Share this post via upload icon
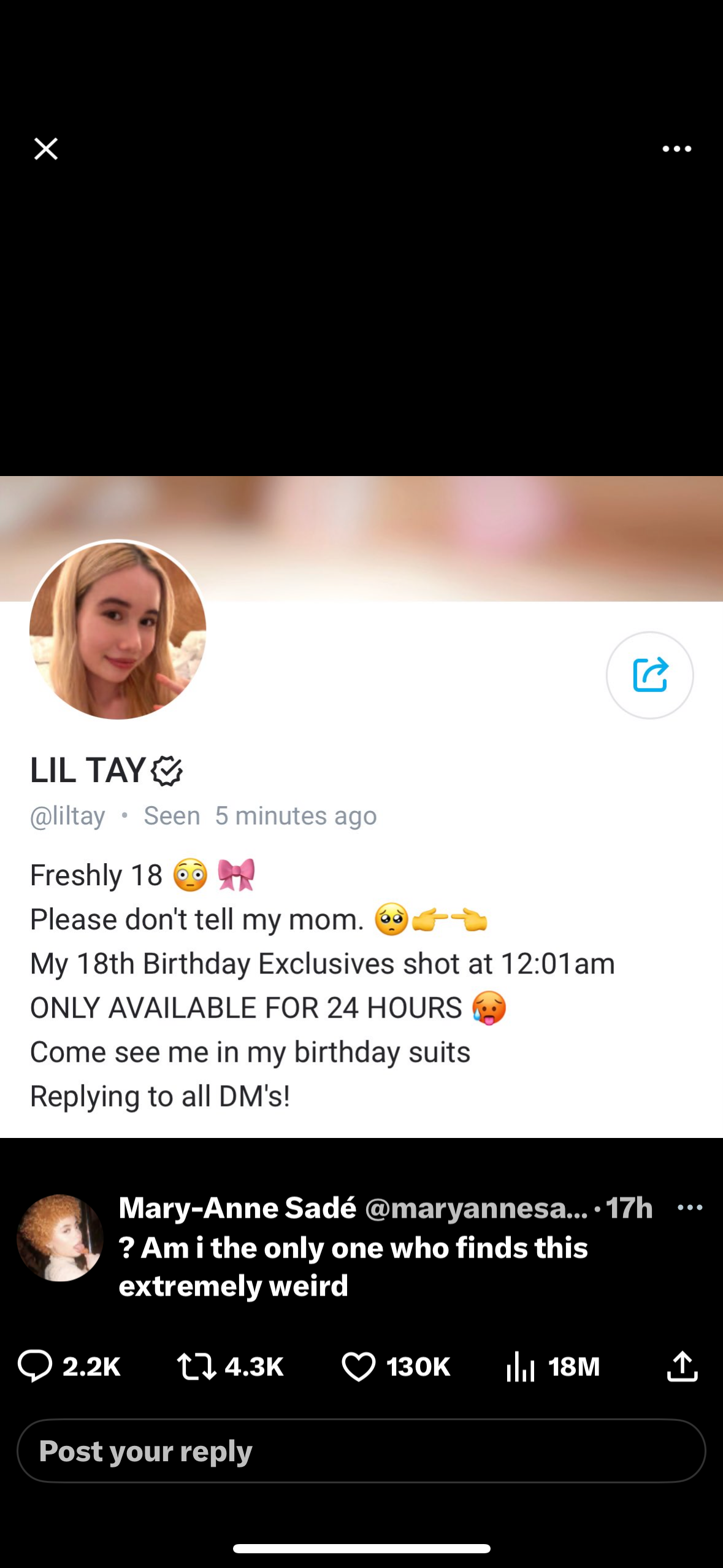The width and height of the screenshot is (723, 1568). pos(681,1366)
